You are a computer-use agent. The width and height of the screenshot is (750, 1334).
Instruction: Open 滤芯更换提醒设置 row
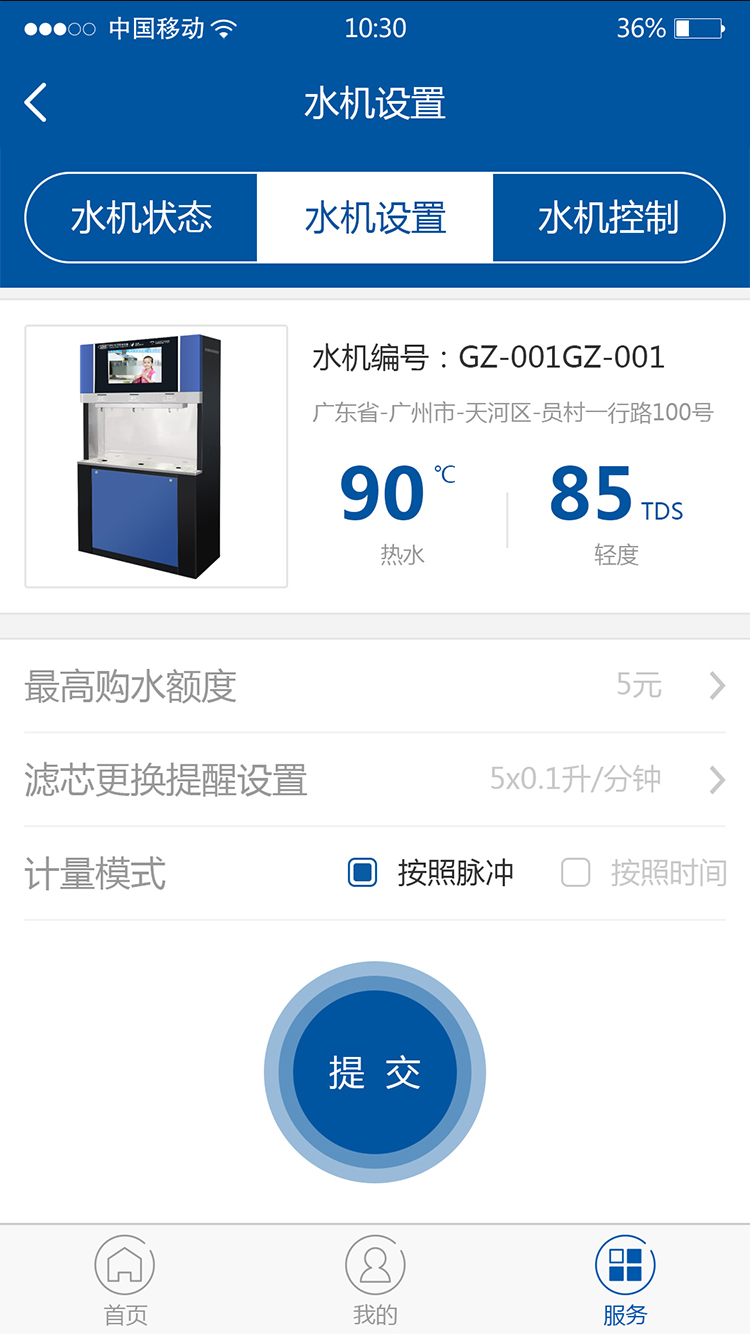375,779
